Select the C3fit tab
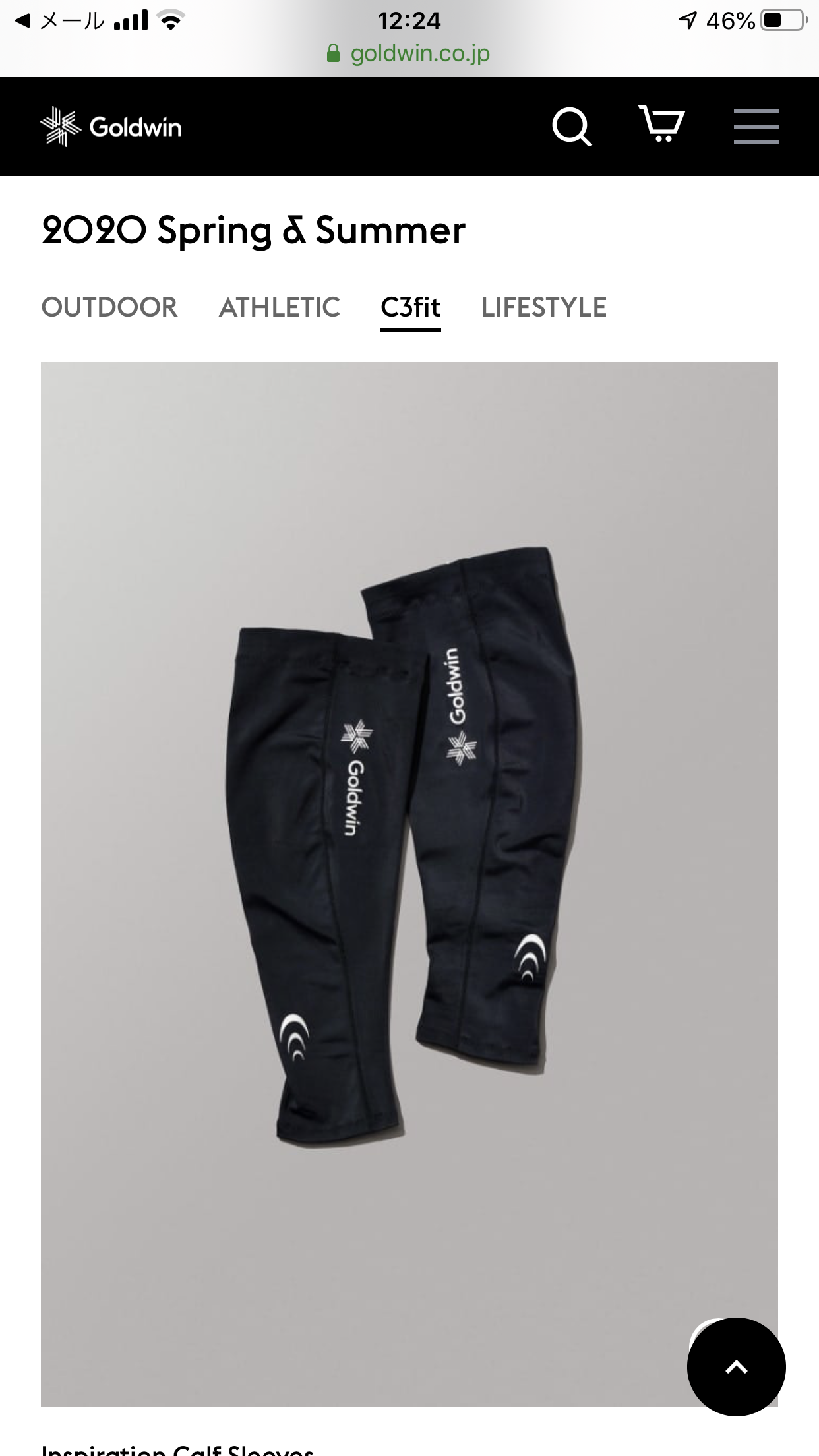 point(410,307)
